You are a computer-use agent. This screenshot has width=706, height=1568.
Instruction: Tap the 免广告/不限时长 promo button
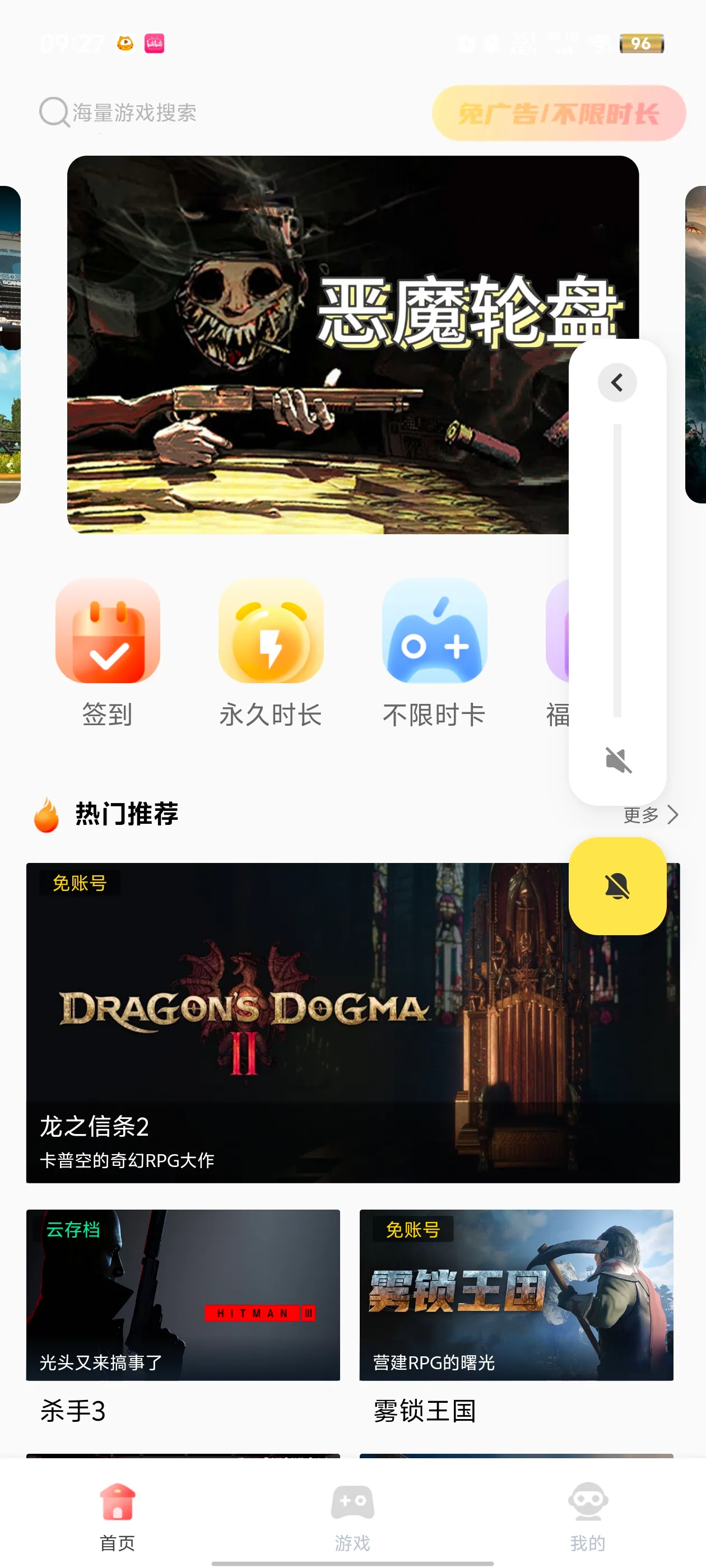pyautogui.click(x=558, y=112)
